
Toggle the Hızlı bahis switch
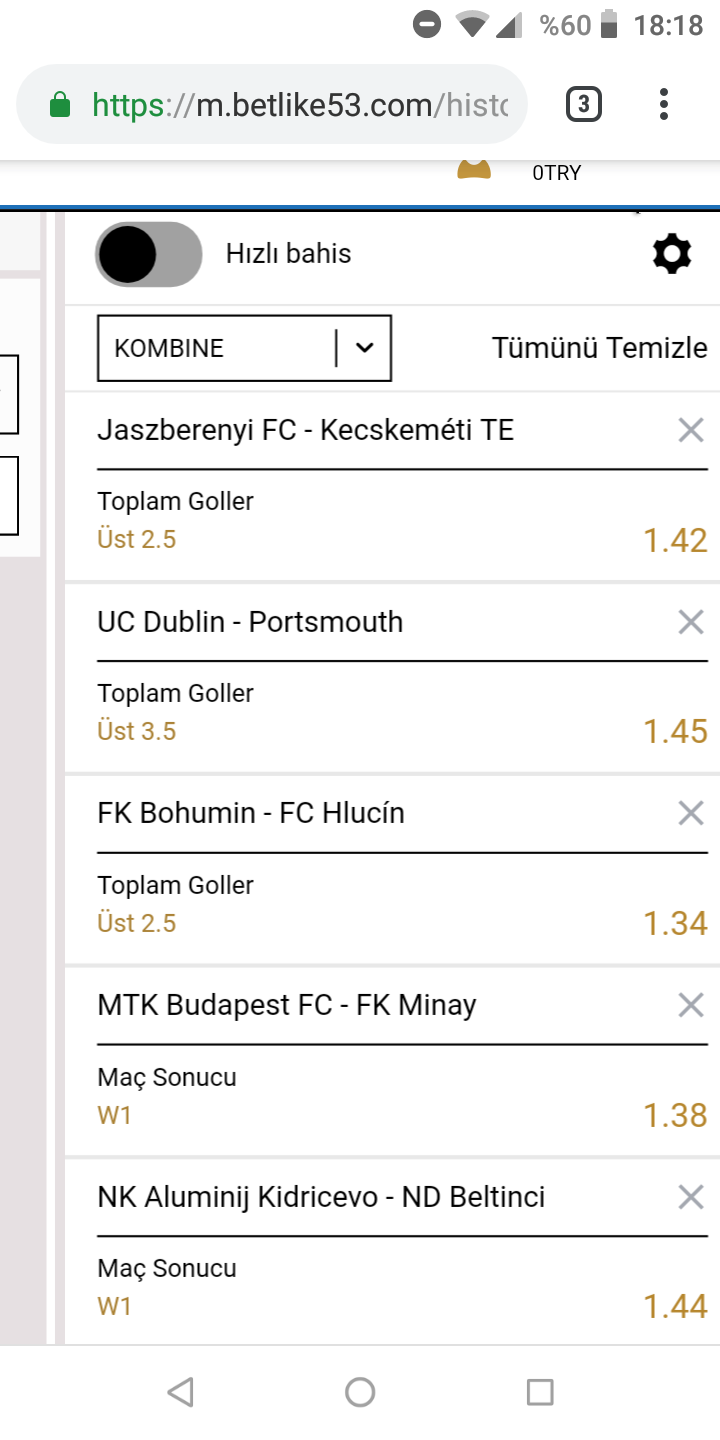[x=149, y=254]
